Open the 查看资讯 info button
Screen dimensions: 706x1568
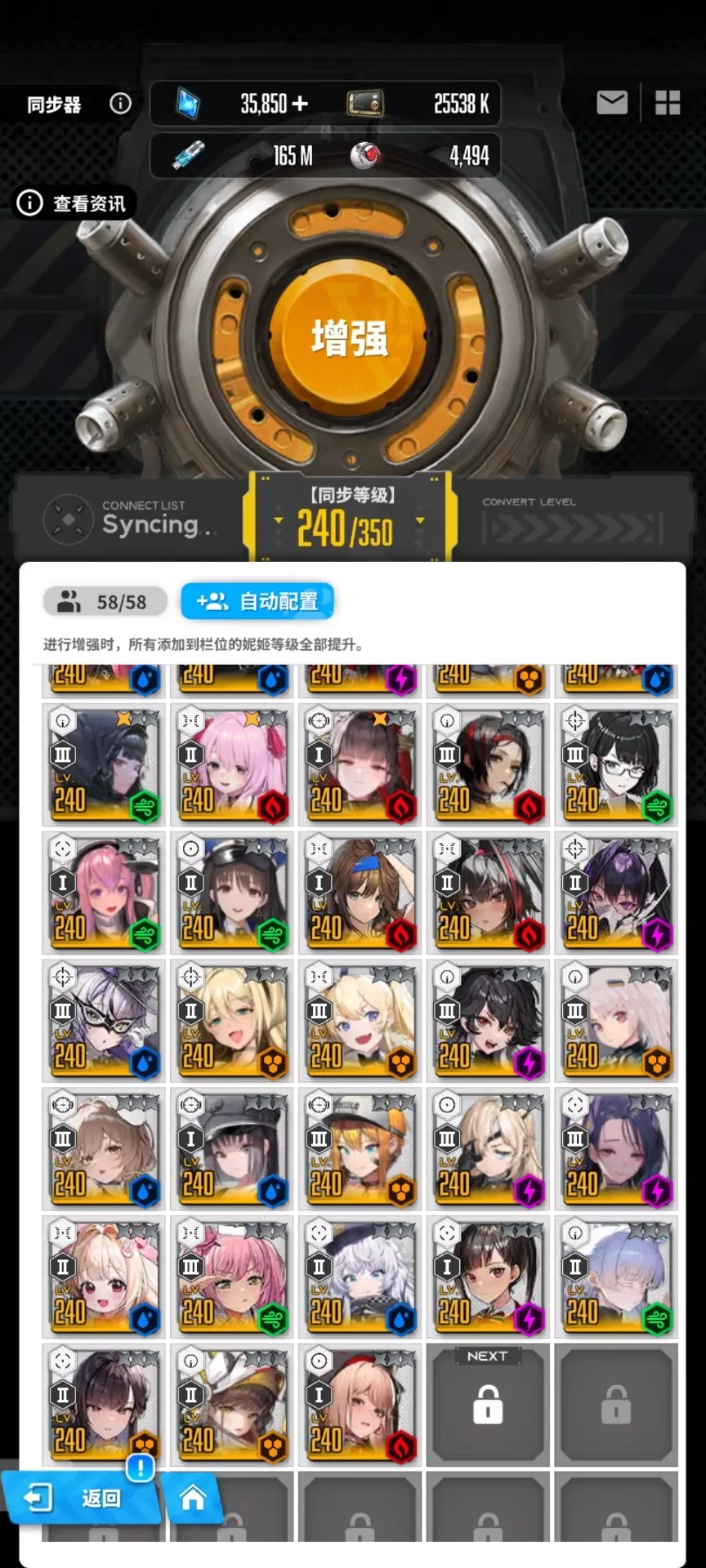point(74,203)
